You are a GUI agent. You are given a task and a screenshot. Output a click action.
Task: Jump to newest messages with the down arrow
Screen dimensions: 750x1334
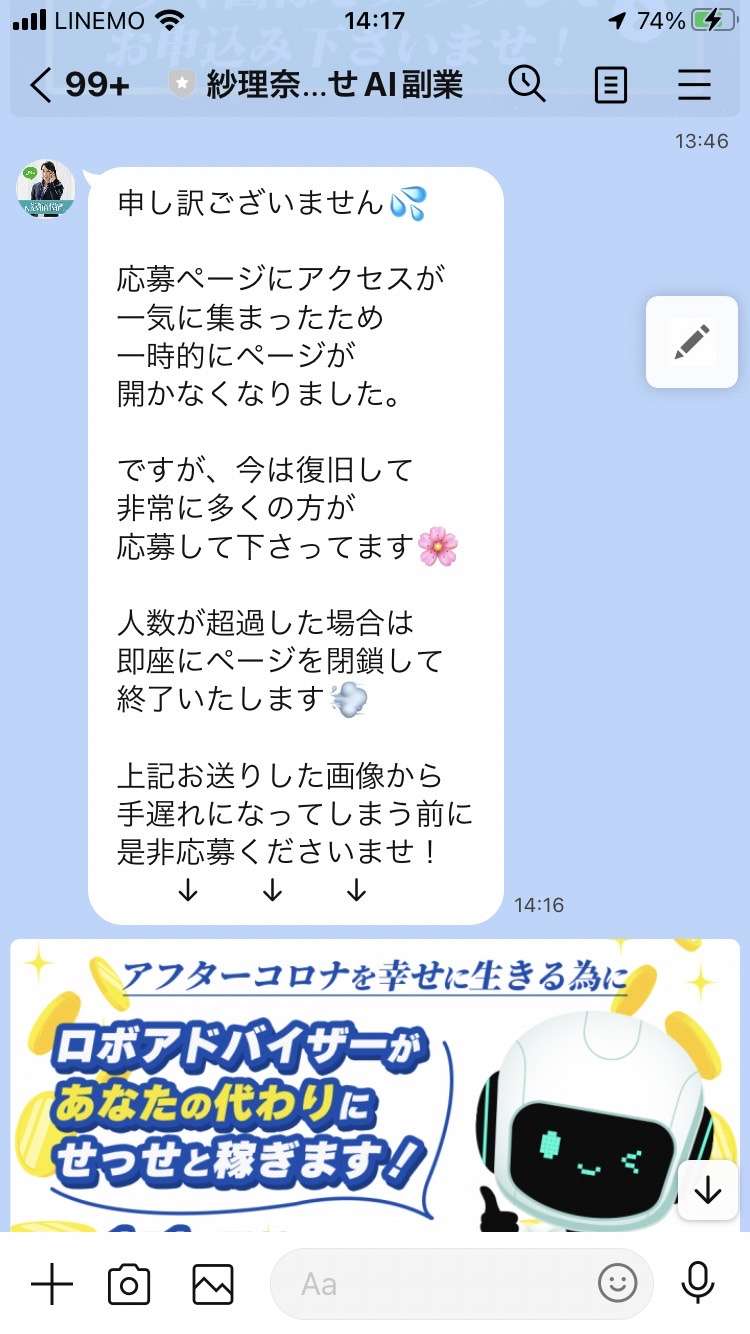[x=707, y=1192]
